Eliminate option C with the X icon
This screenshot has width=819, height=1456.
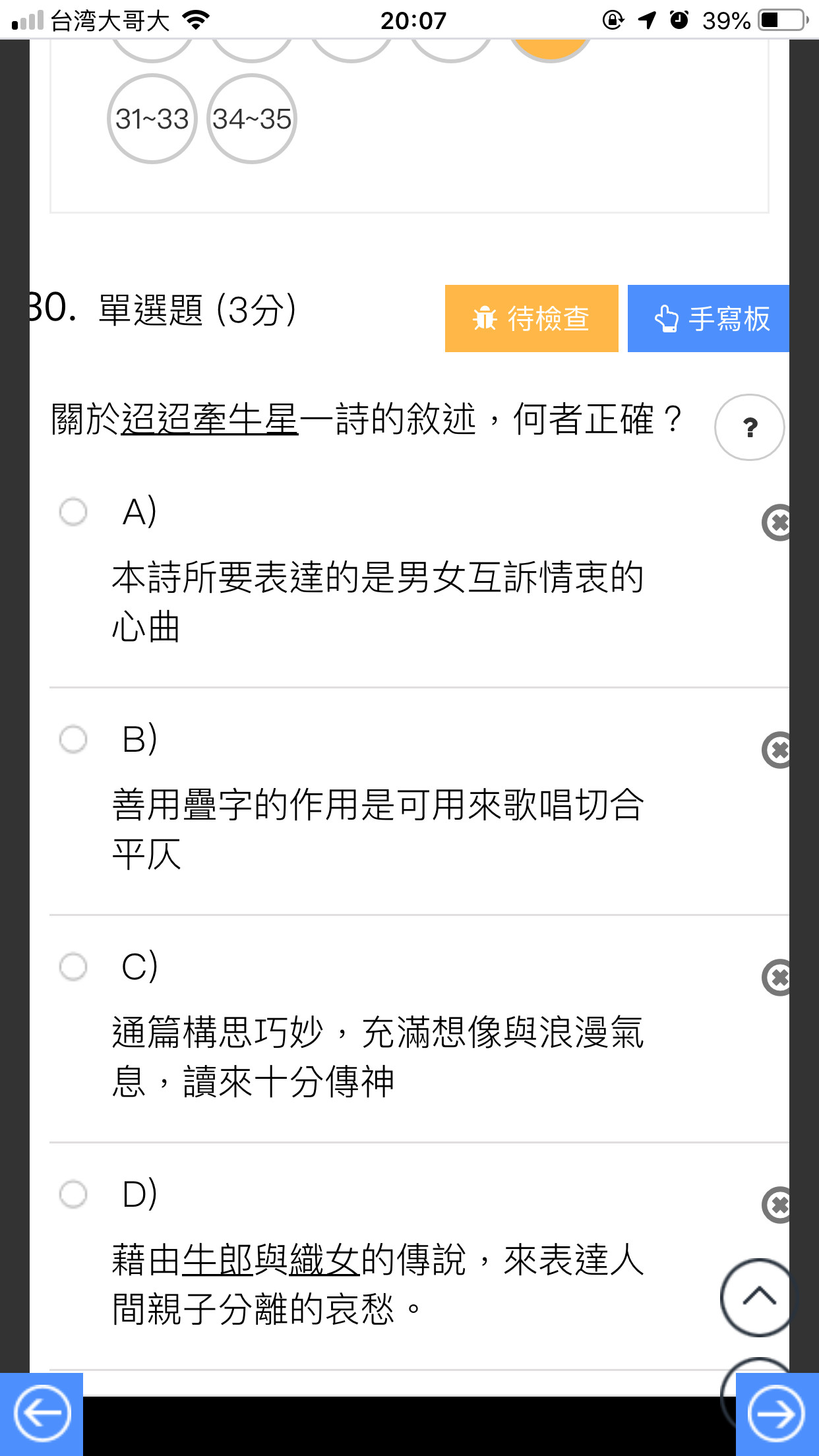click(x=776, y=977)
